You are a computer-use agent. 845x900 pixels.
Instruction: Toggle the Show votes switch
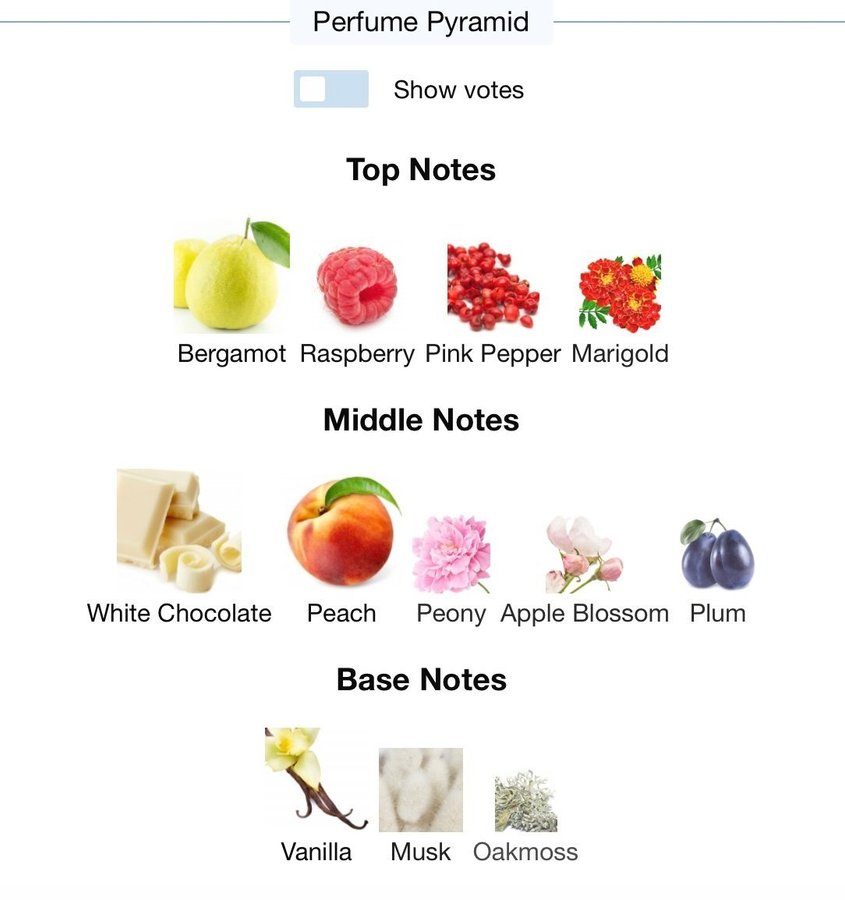click(x=331, y=89)
